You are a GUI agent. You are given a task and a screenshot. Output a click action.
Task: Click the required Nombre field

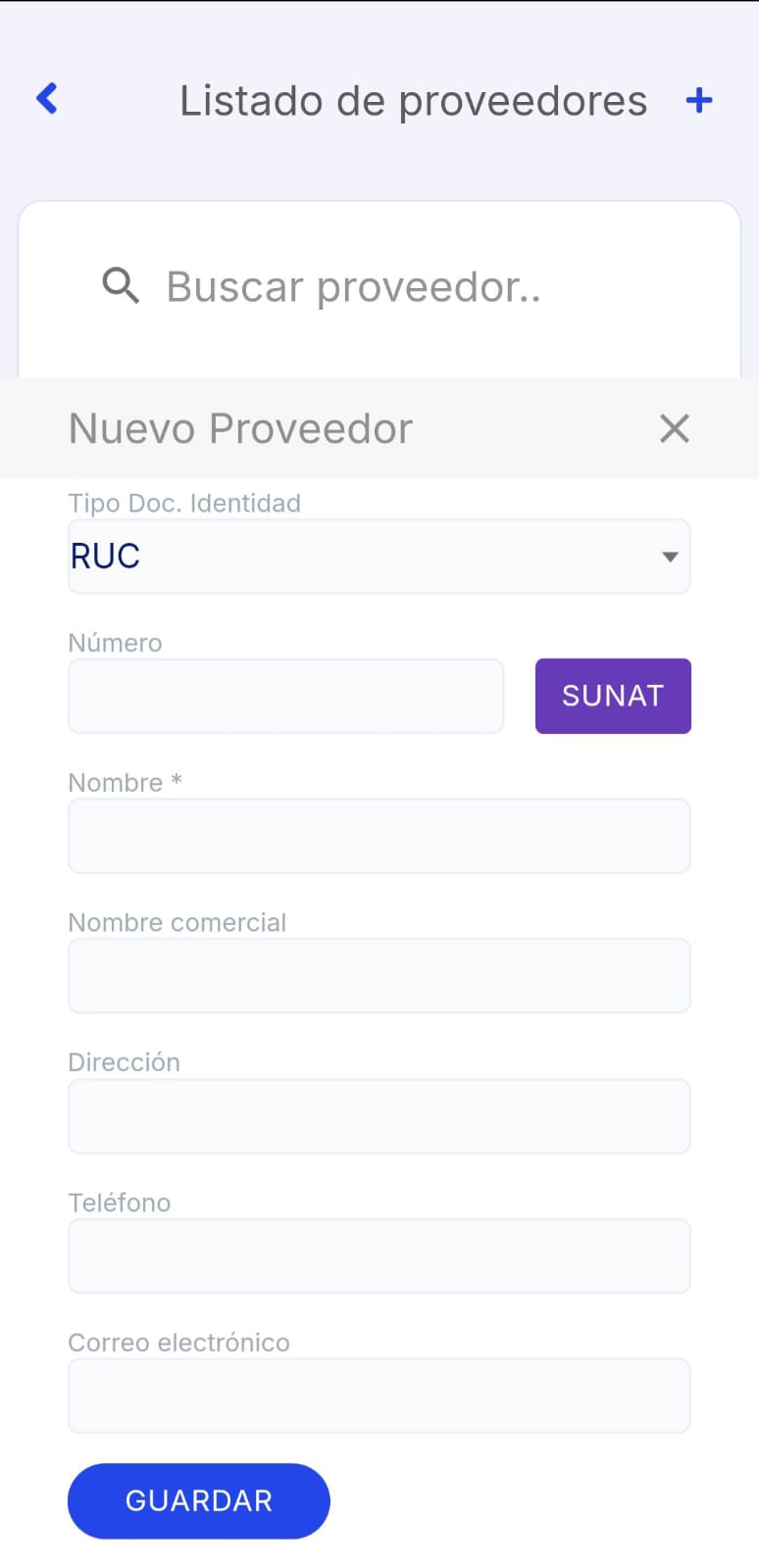pyautogui.click(x=379, y=835)
